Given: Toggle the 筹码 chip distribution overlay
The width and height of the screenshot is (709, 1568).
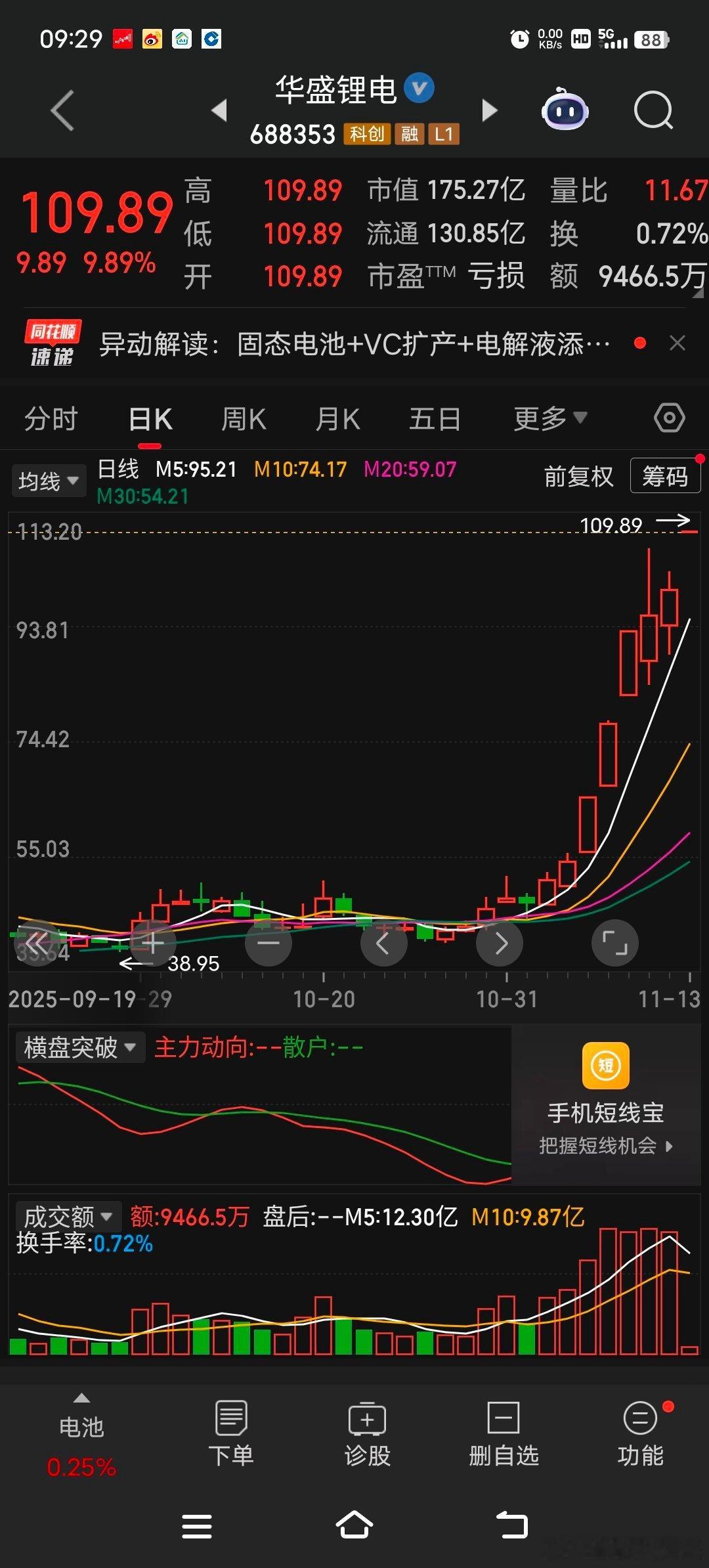Looking at the screenshot, I should click(x=665, y=476).
